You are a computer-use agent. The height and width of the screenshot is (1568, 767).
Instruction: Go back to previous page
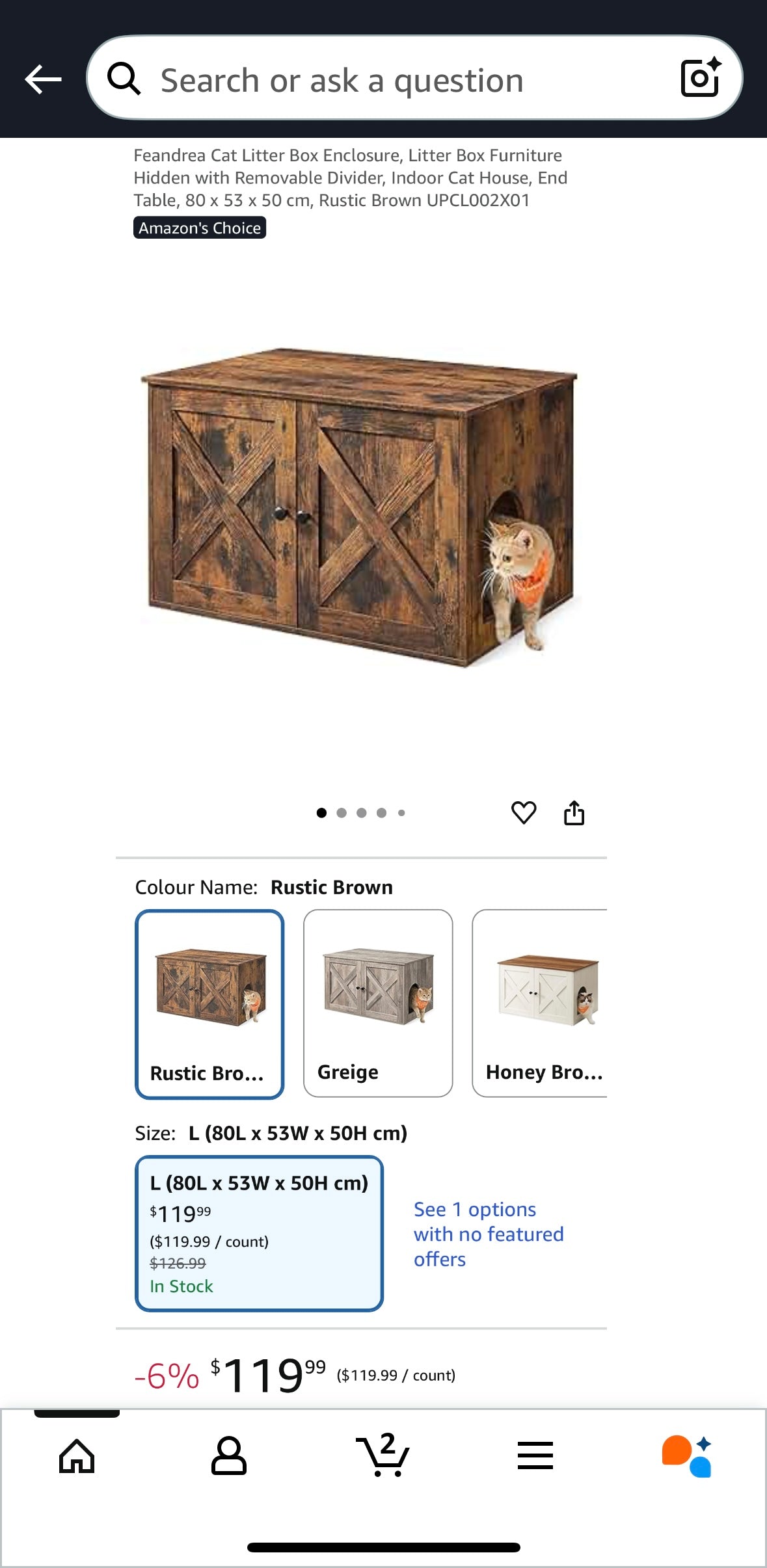(43, 78)
